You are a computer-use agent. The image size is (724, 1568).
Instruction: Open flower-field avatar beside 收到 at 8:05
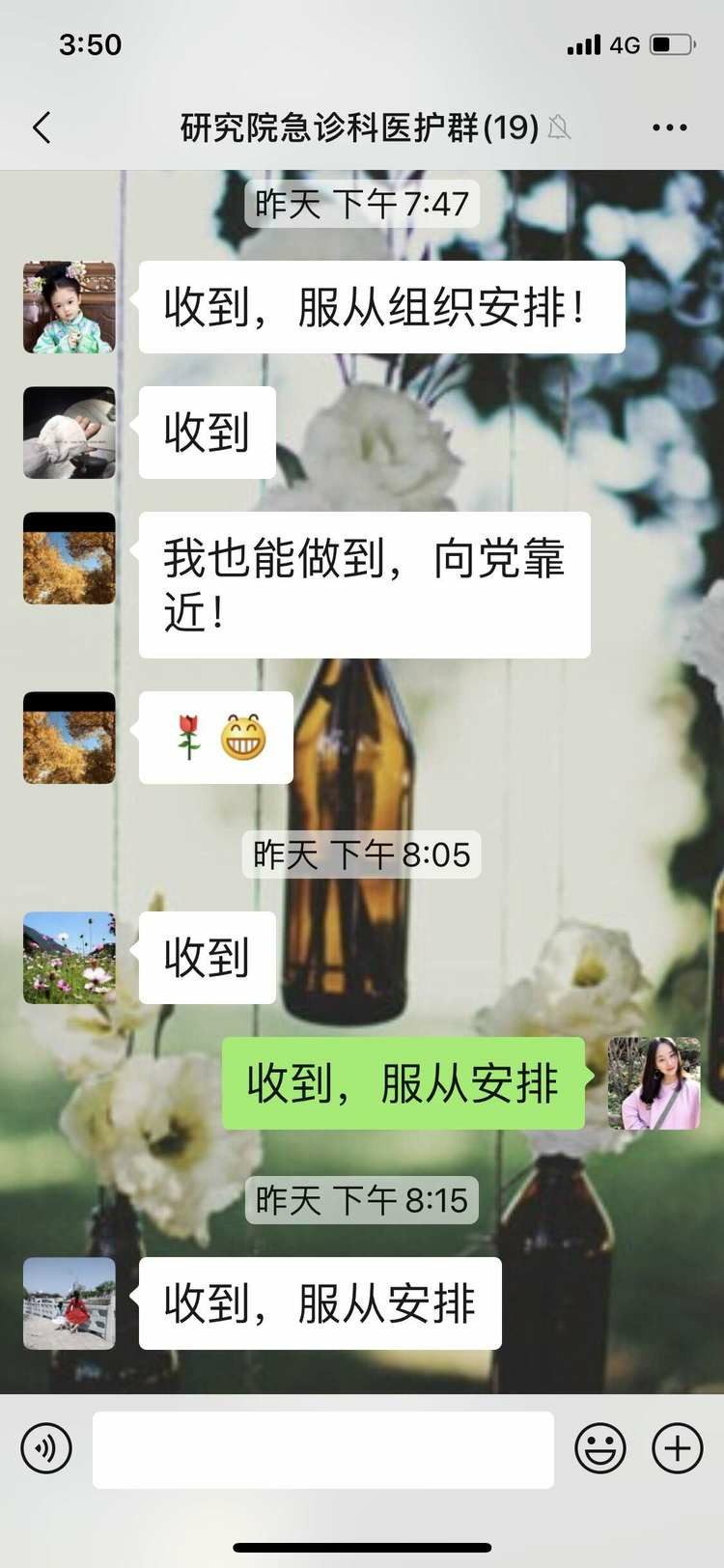(70, 958)
